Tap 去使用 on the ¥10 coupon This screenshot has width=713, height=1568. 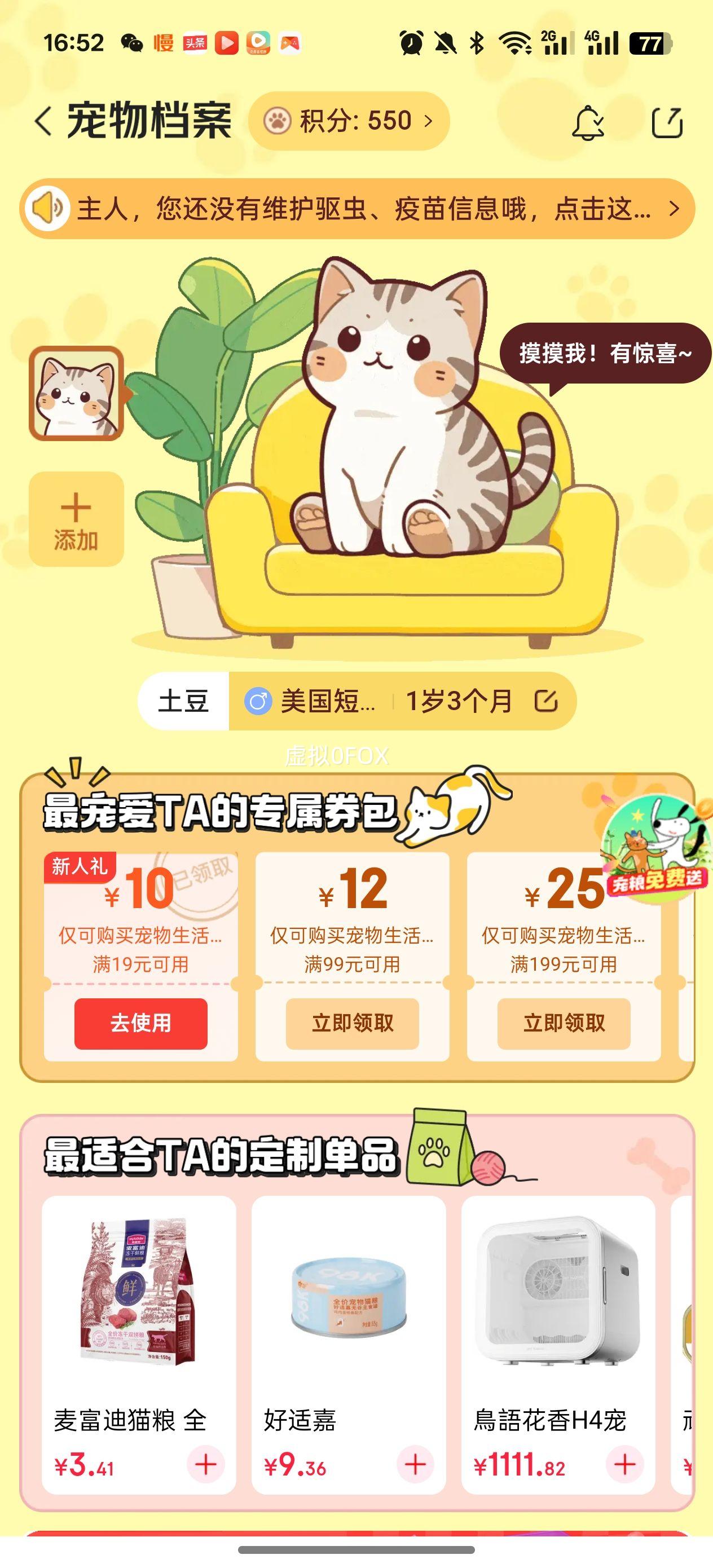coord(140,1023)
